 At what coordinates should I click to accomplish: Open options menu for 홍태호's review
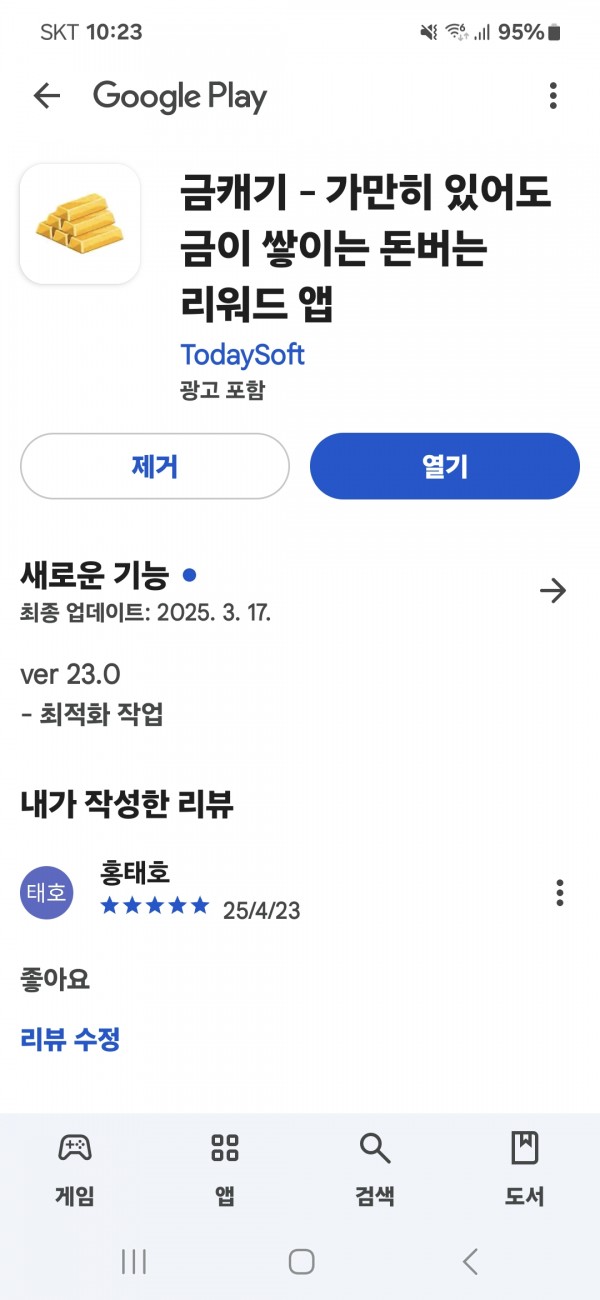[560, 893]
